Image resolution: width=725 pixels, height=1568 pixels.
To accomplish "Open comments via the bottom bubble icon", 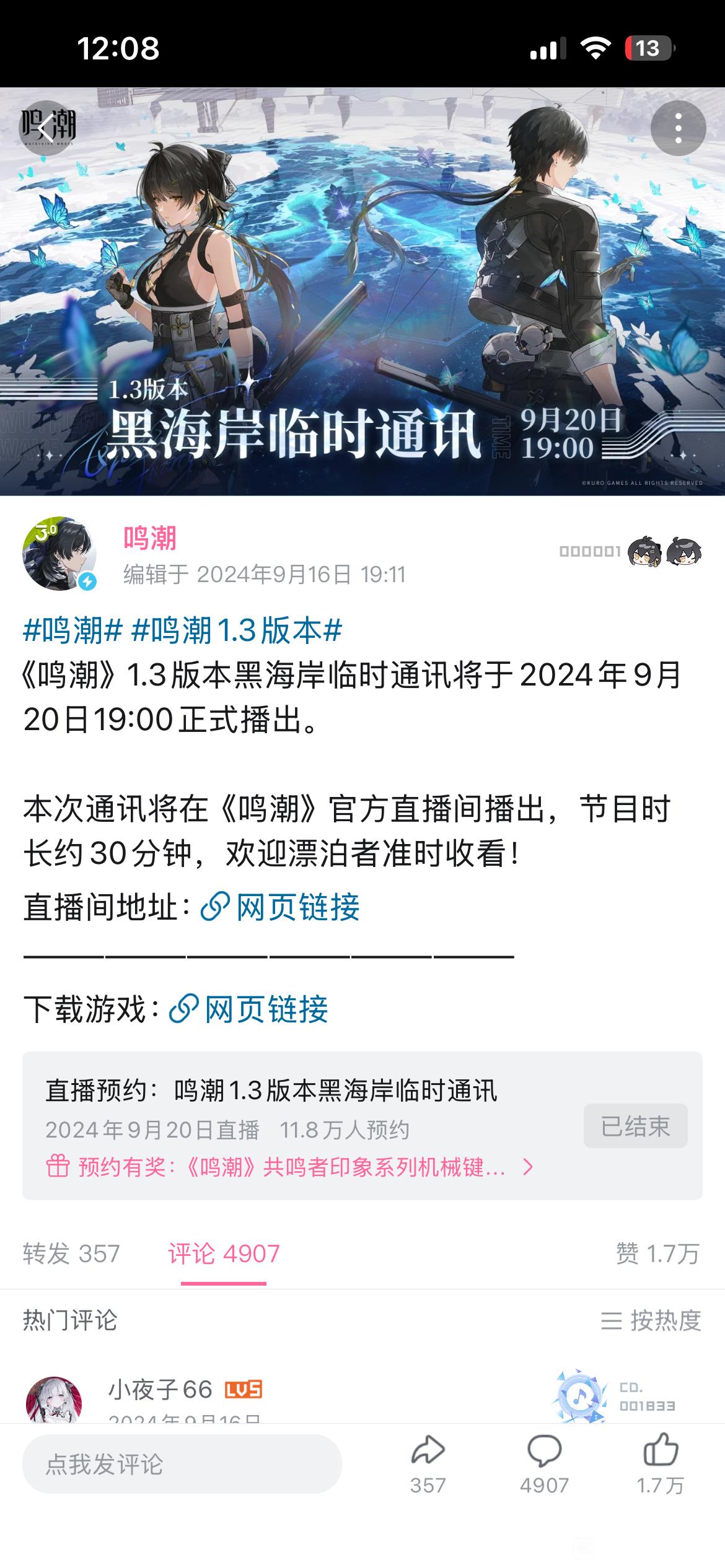I will click(544, 1464).
